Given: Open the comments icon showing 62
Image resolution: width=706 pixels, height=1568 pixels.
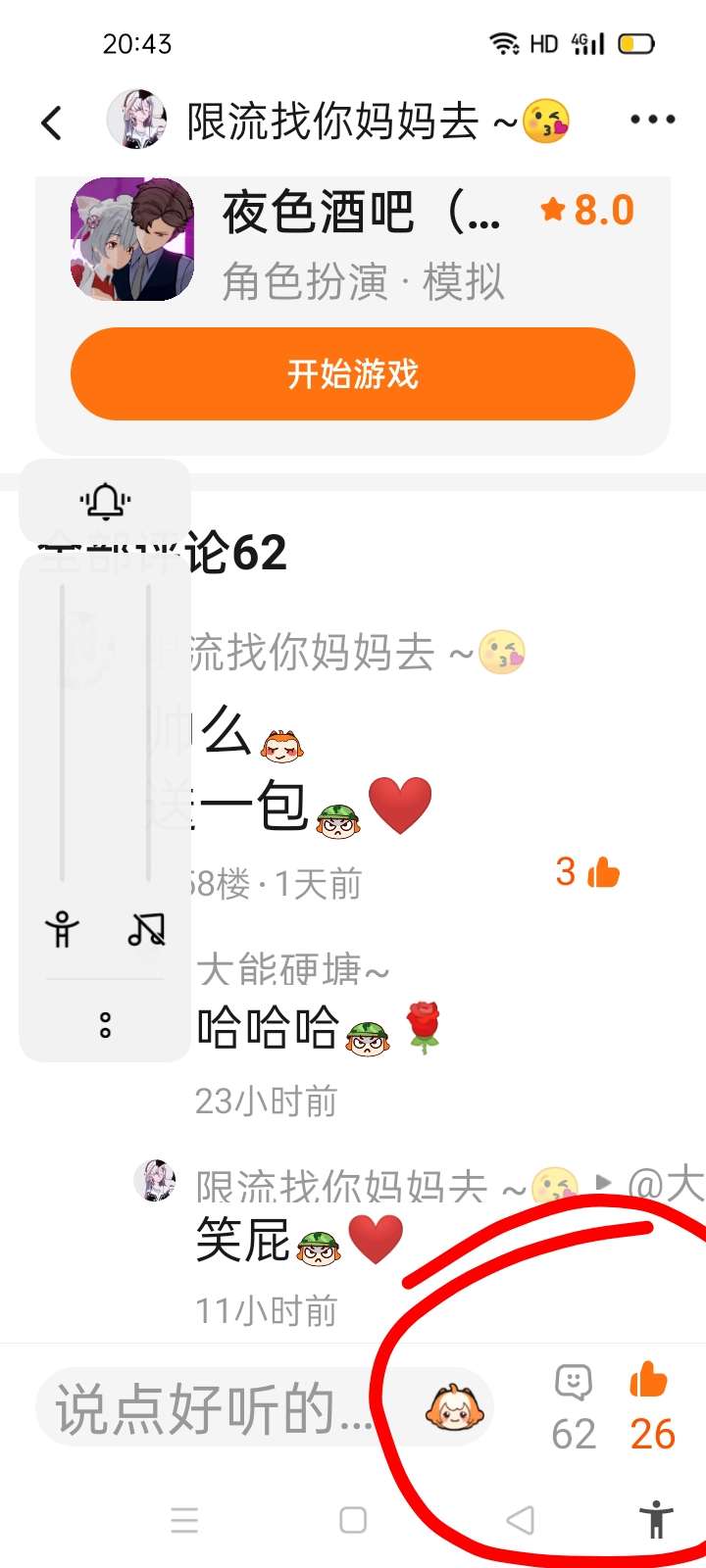Looking at the screenshot, I should (574, 1407).
